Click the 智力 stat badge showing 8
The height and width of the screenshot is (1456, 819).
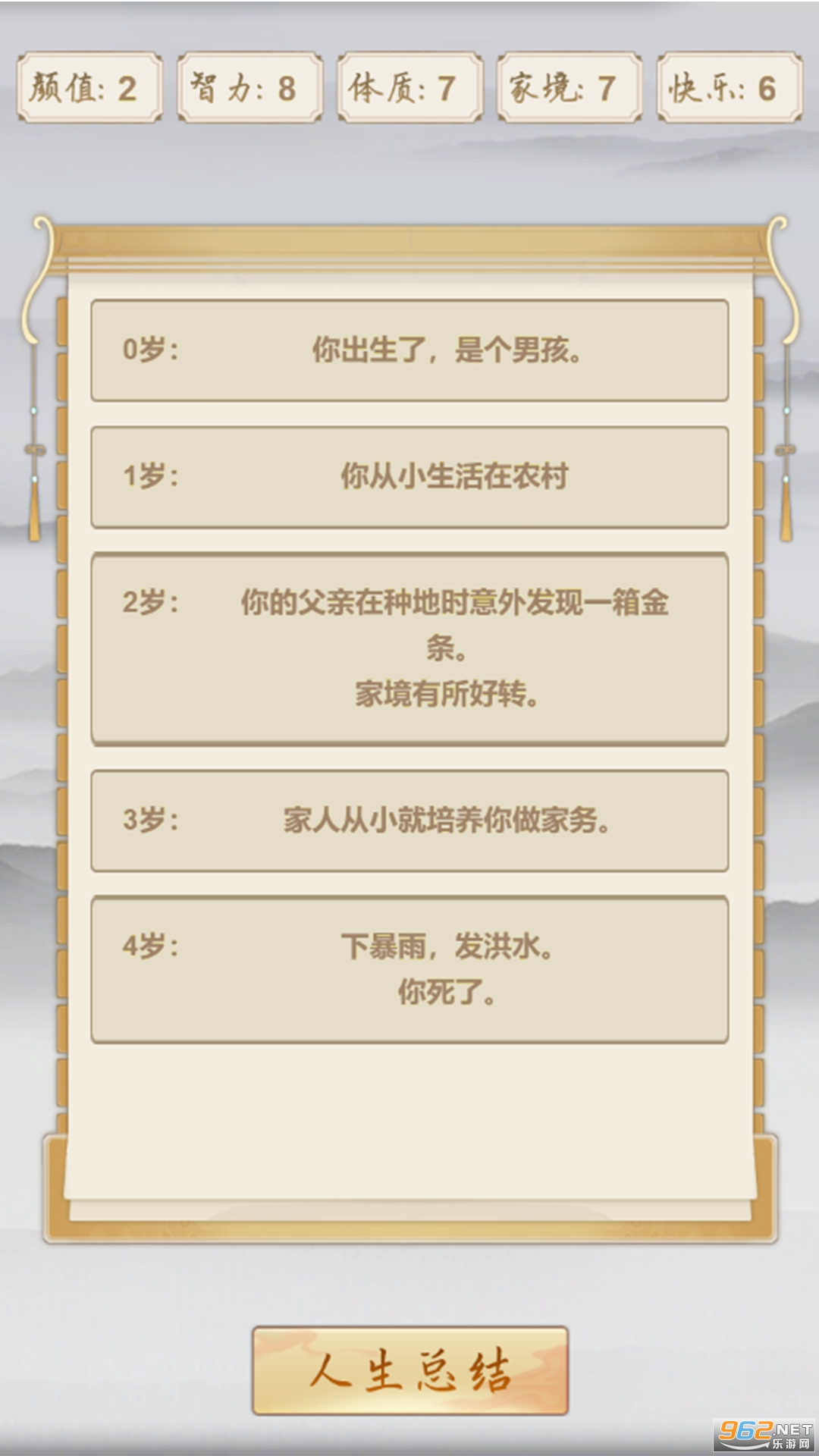point(250,89)
